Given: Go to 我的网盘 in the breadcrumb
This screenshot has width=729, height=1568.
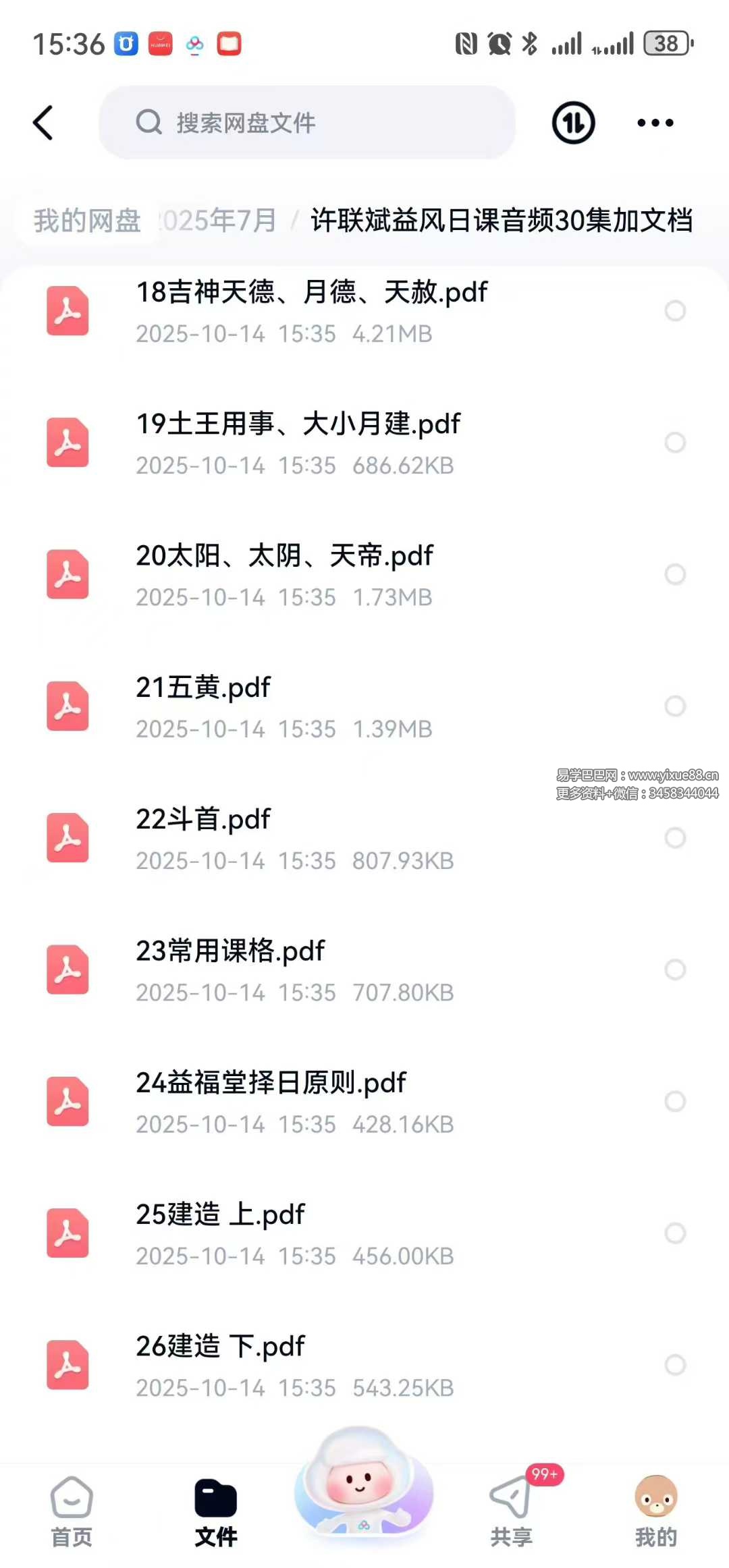Looking at the screenshot, I should pos(87,221).
